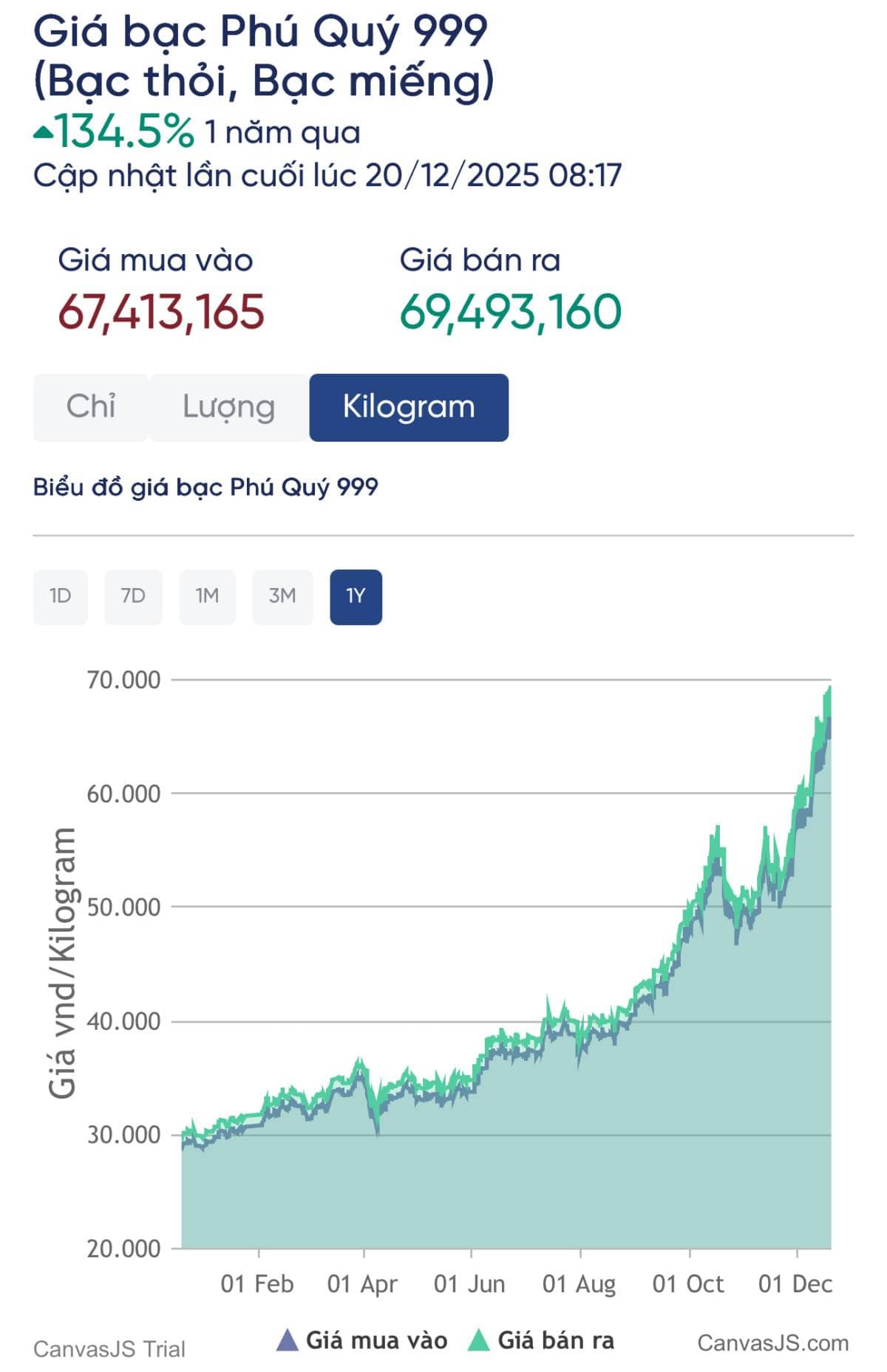Toggle the Giá mua vào legend series
Image resolution: width=887 pixels, height=1372 pixels.
tap(362, 1340)
